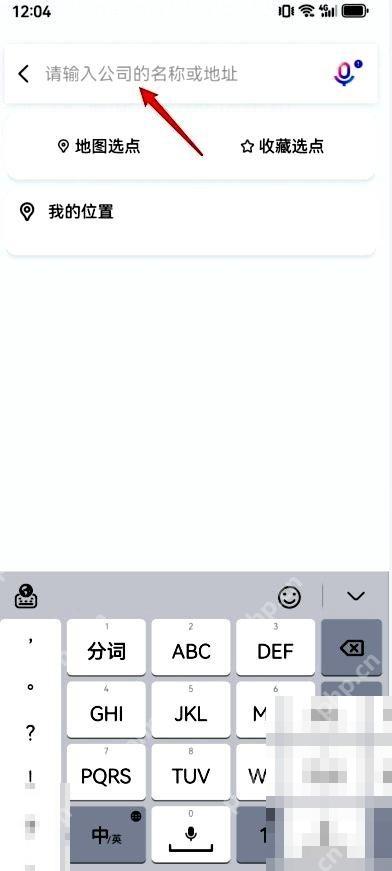Screen dimensions: 392x871
Task: Choose 地图选点 to pick on map
Action: [99, 146]
